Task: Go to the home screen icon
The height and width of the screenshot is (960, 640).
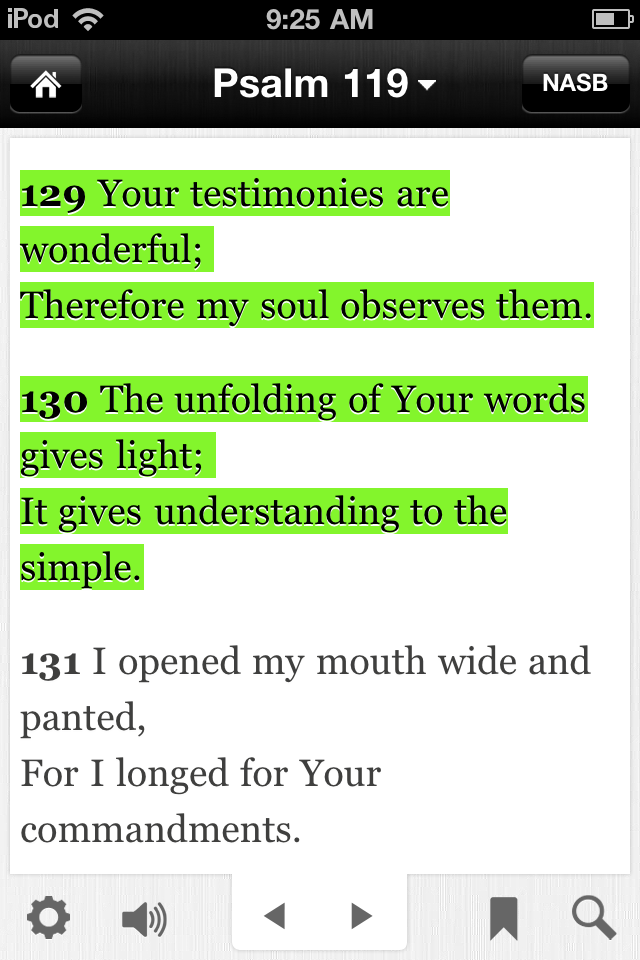Action: [46, 84]
